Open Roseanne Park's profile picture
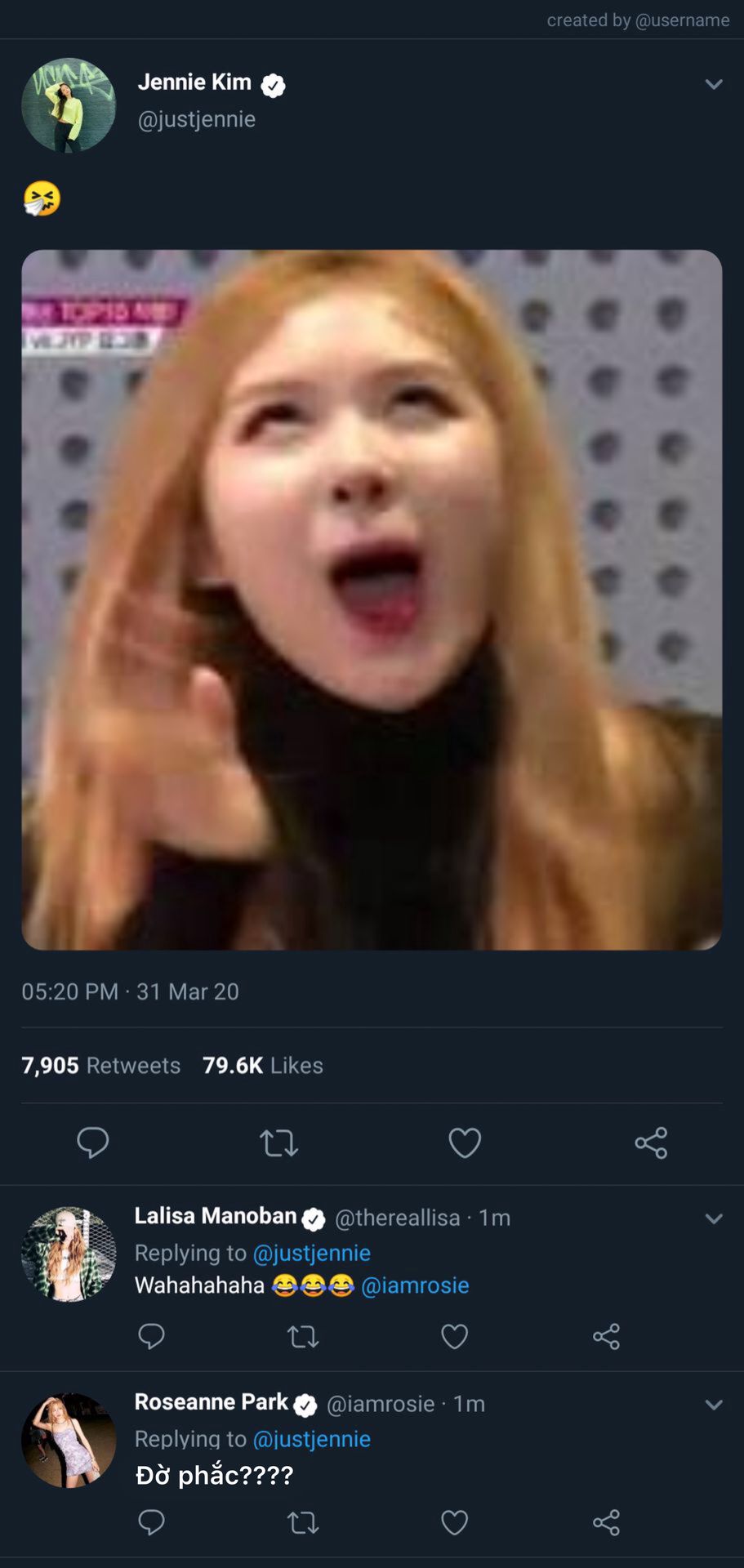 point(69,1440)
